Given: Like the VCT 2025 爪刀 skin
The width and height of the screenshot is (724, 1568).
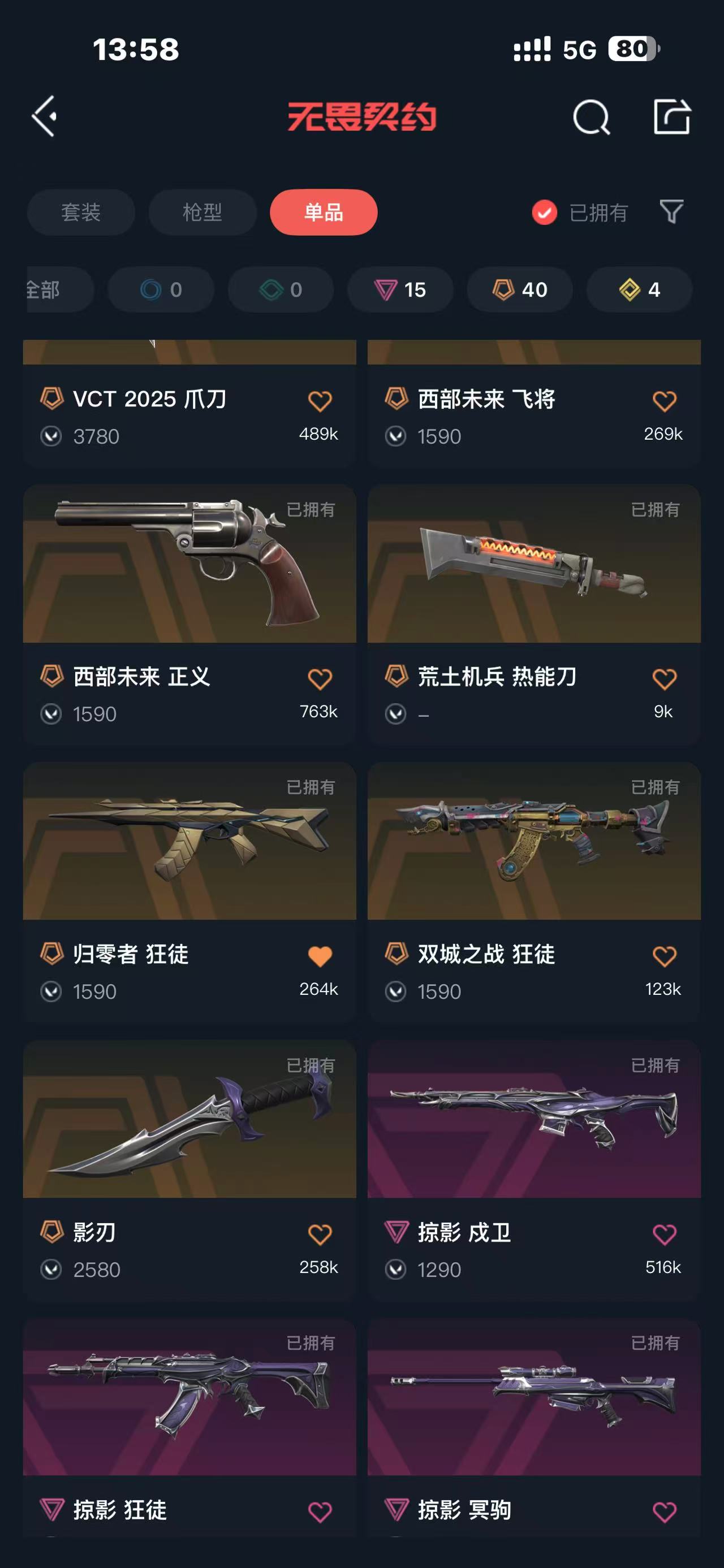Looking at the screenshot, I should (320, 401).
